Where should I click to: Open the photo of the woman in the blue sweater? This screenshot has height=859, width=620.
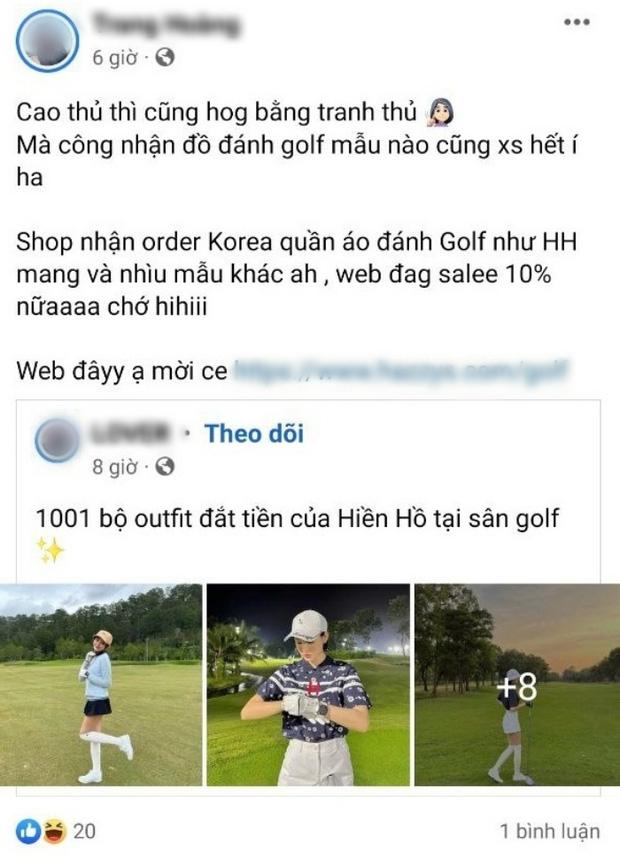[x=100, y=685]
